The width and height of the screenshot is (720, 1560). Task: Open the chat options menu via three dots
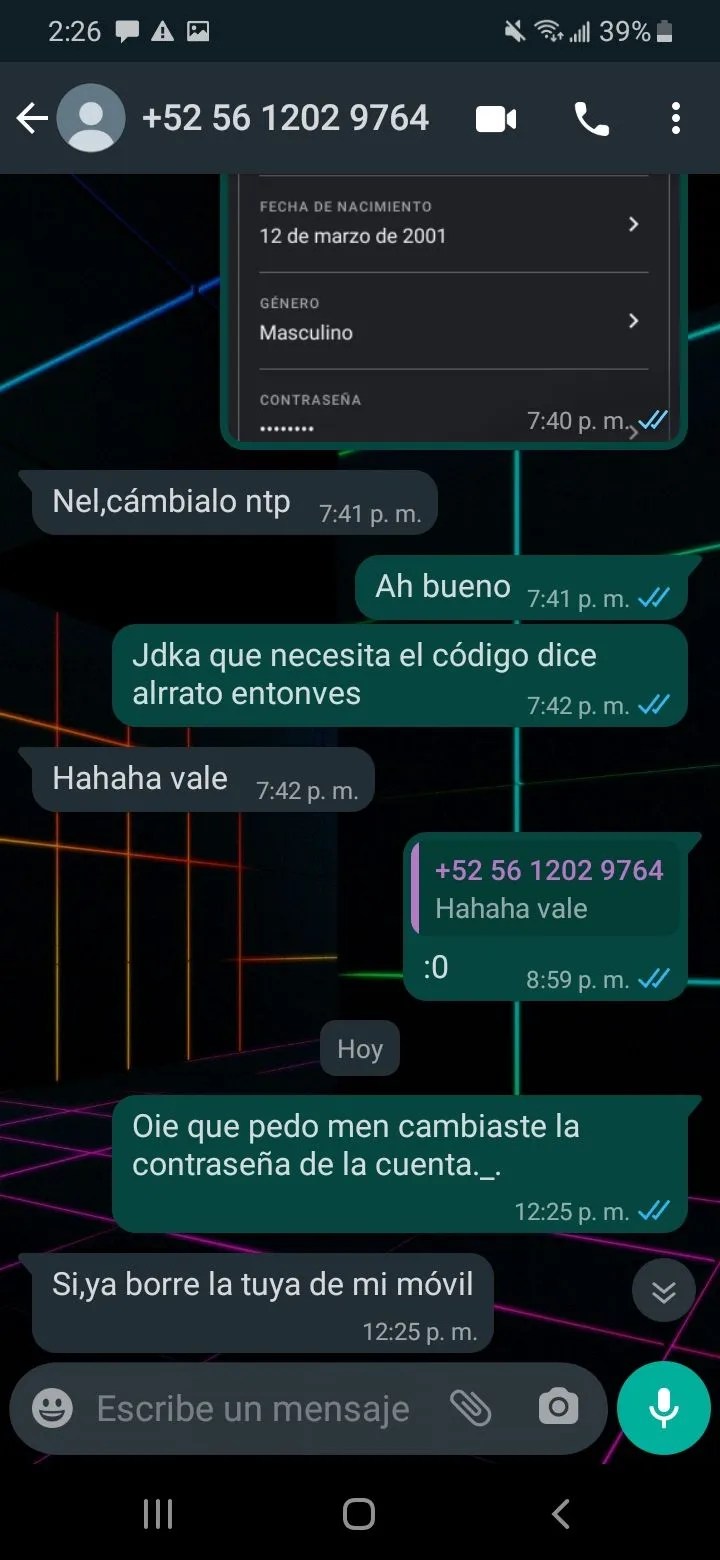coord(676,117)
